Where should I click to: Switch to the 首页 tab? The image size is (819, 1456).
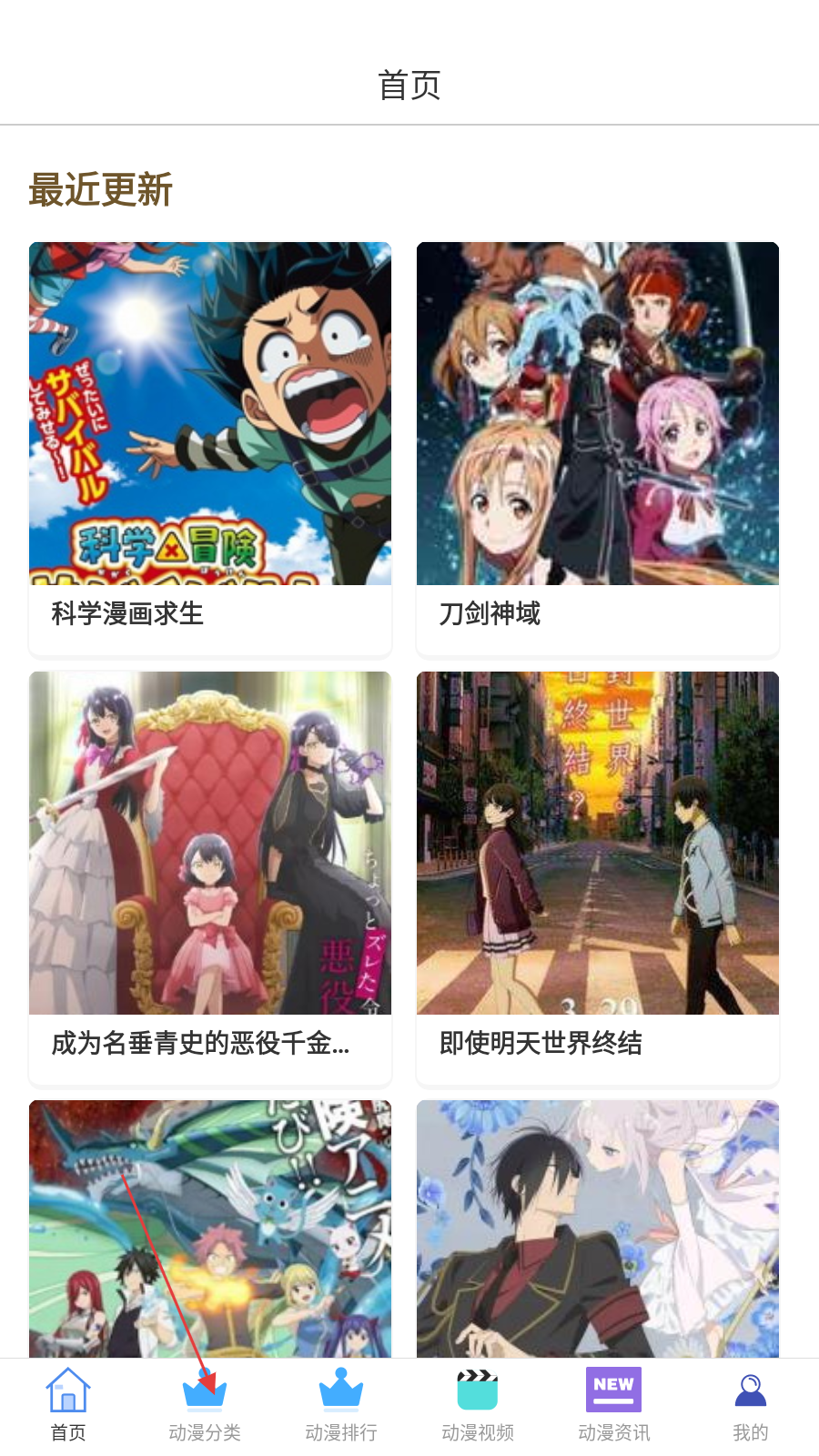point(68,1406)
